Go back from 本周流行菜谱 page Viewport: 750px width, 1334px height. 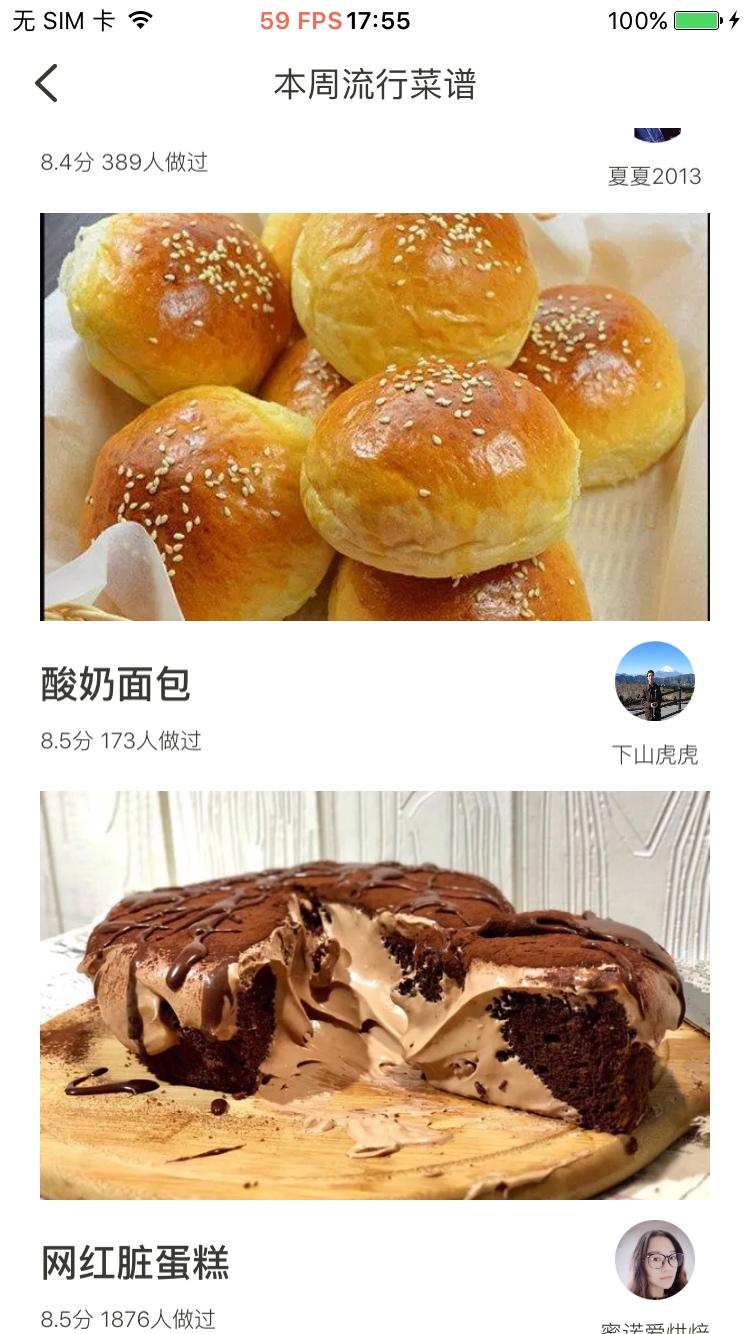(46, 83)
